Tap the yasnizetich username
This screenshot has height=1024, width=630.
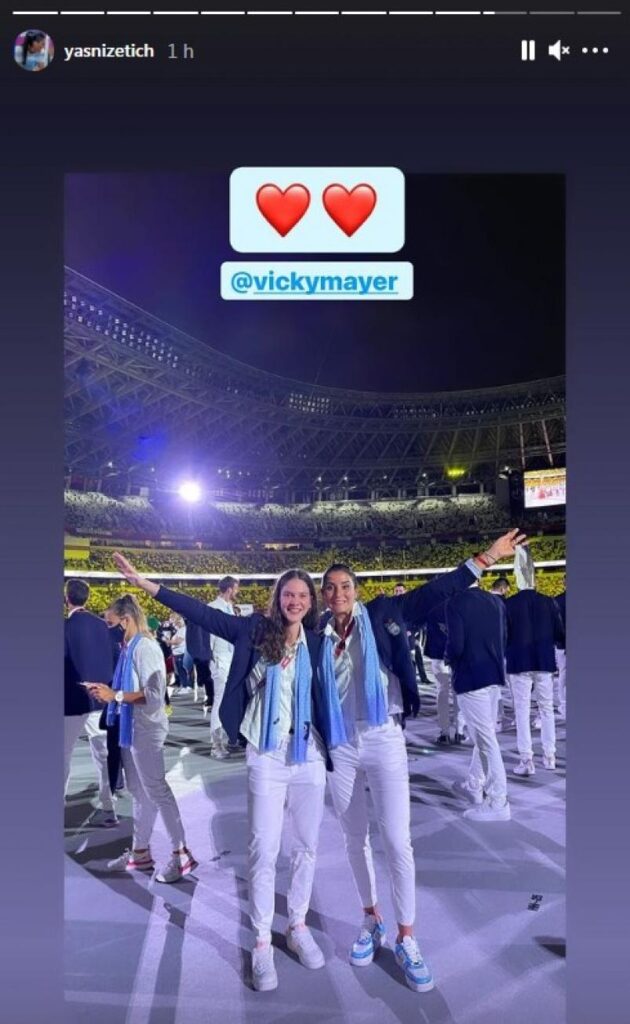(109, 51)
